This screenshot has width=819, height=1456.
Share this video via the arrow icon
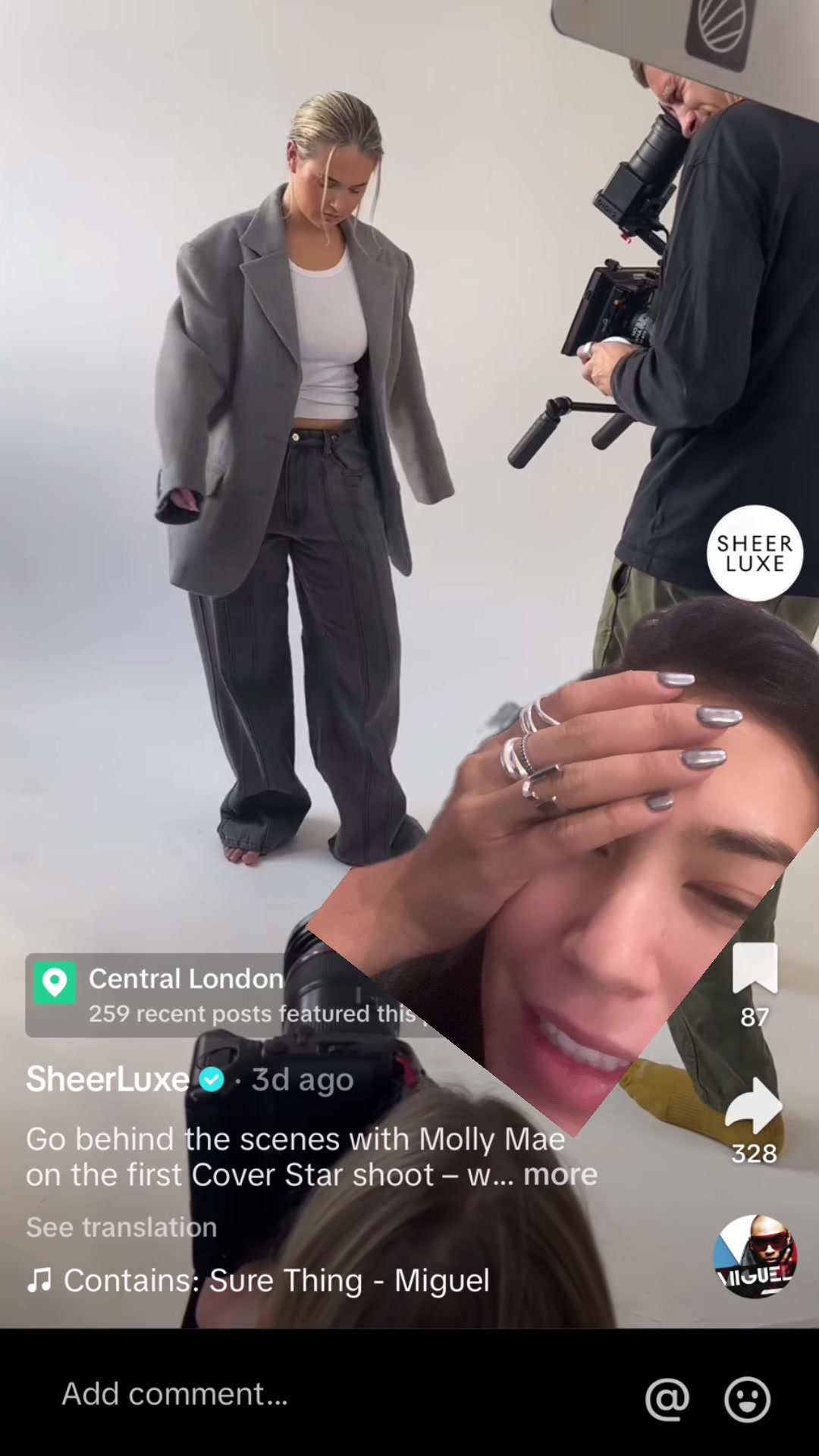[x=753, y=1106]
